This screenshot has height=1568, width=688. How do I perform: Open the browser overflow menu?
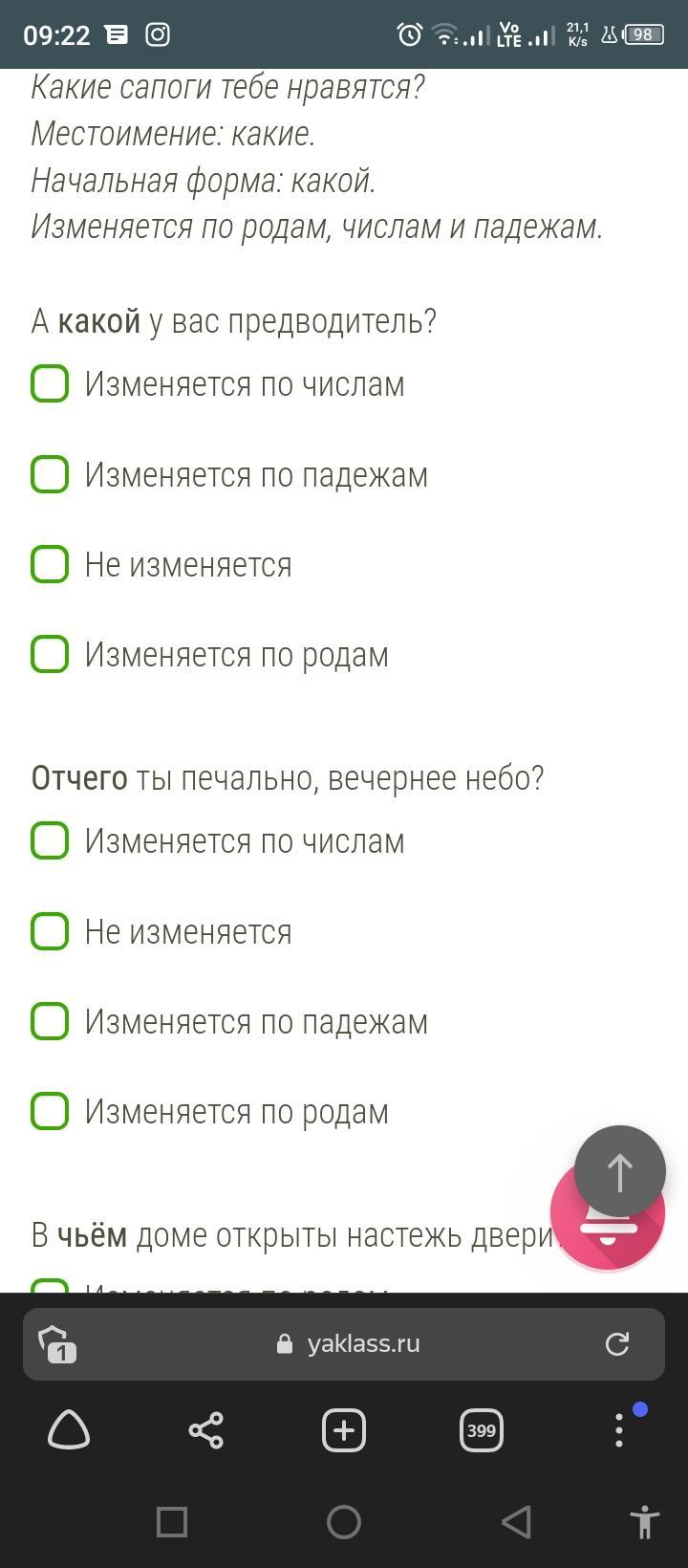click(x=619, y=1431)
